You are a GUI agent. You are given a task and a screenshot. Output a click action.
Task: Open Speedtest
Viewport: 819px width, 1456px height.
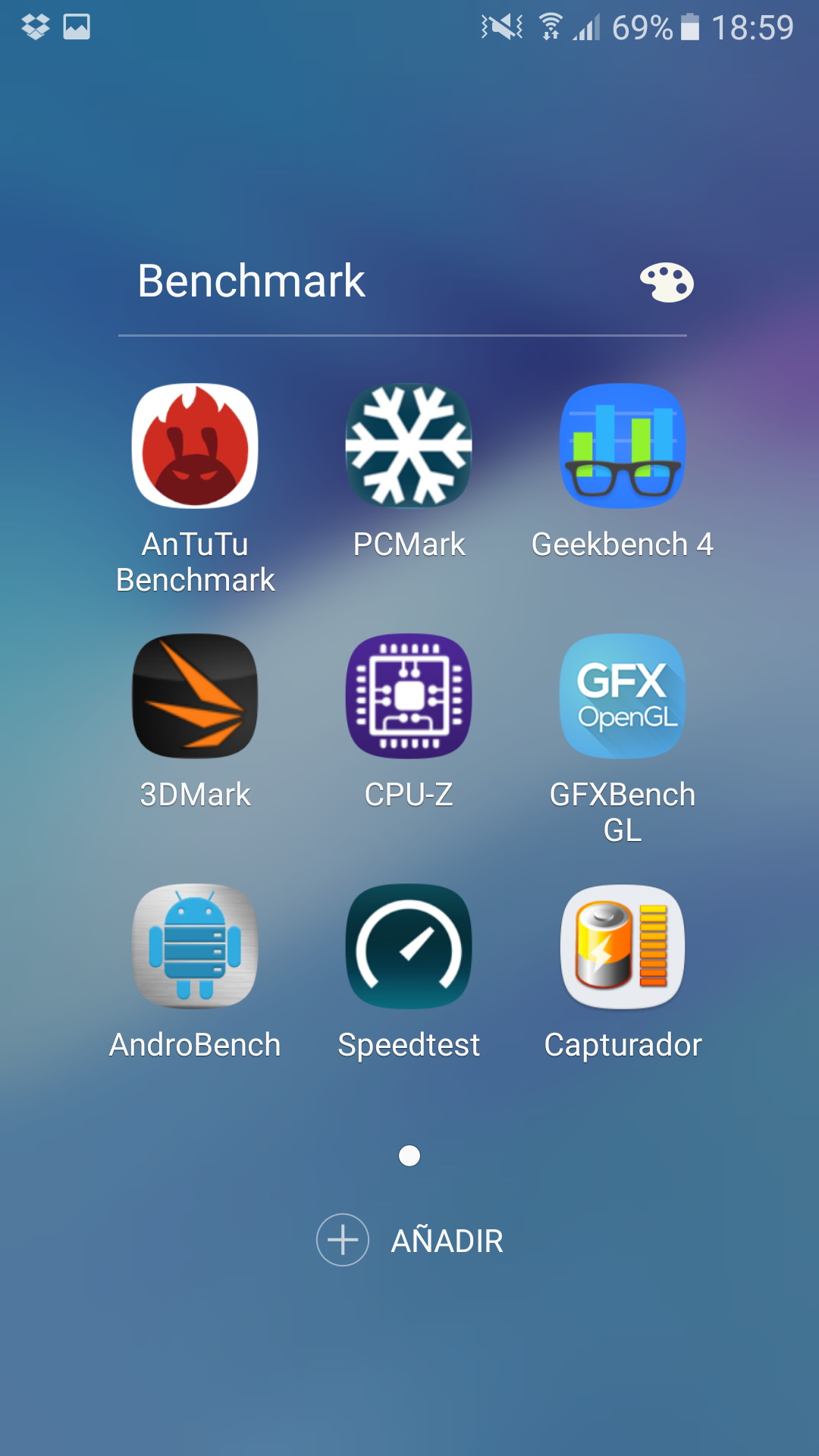(x=409, y=946)
